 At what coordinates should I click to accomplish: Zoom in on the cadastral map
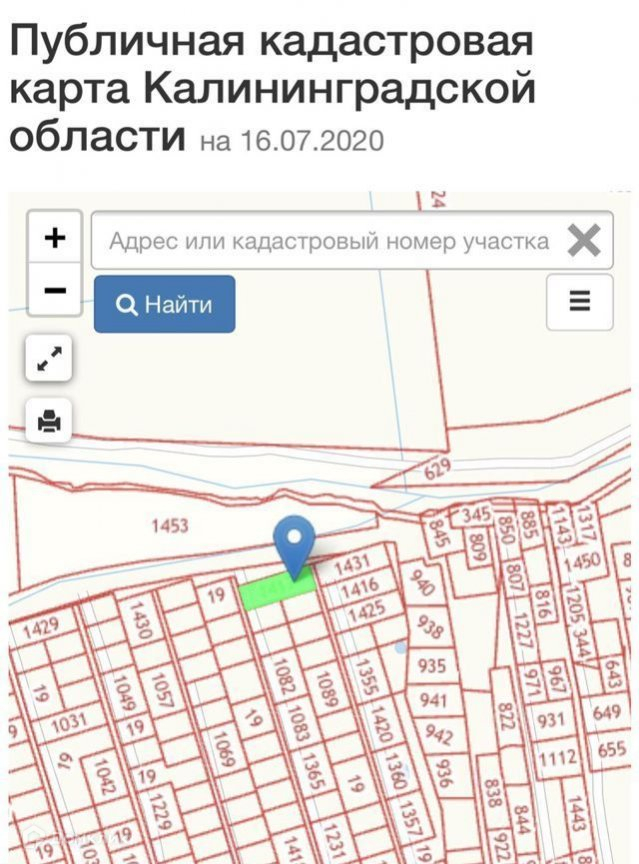click(55, 238)
